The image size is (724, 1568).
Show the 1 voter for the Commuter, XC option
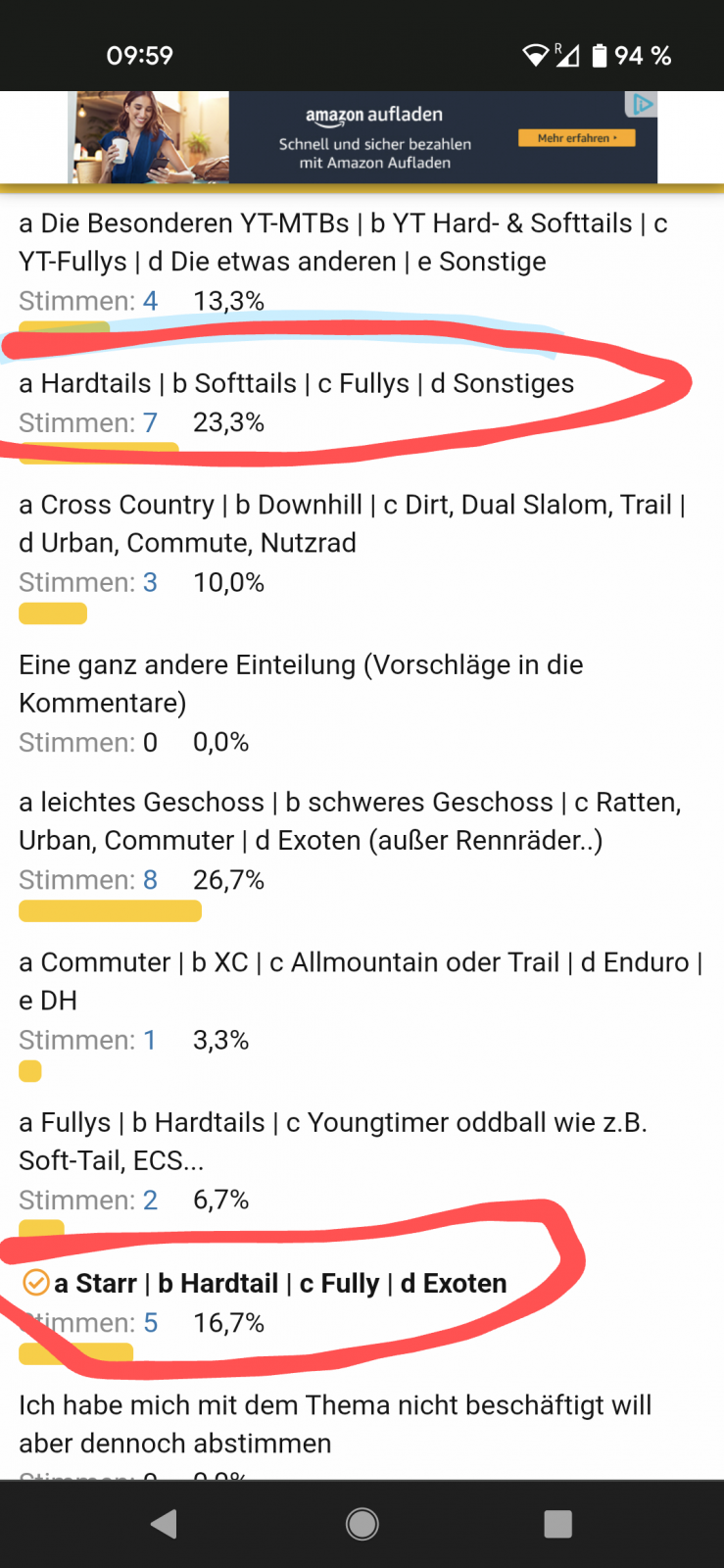(150, 1040)
